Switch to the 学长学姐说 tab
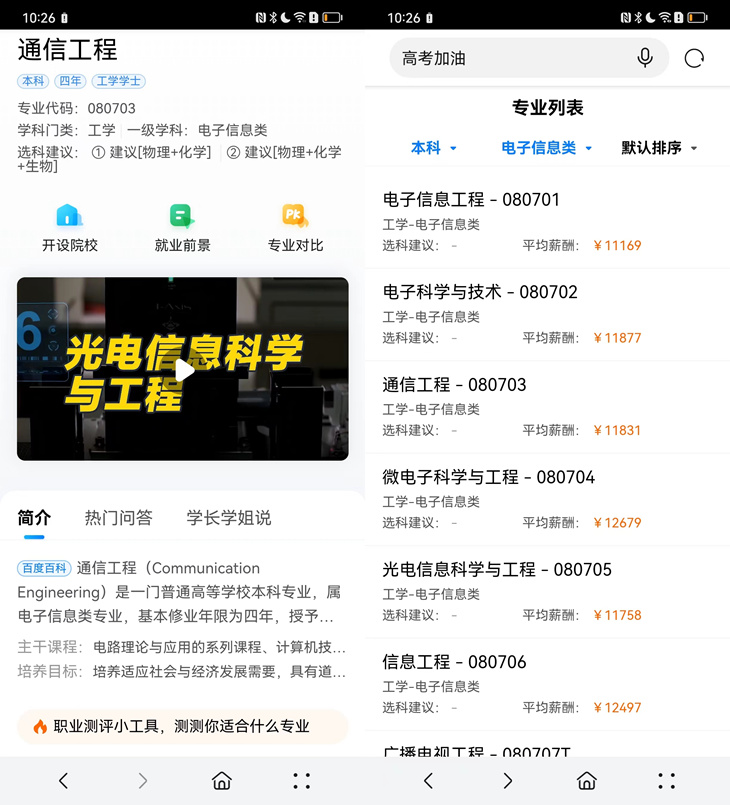 [x=229, y=518]
